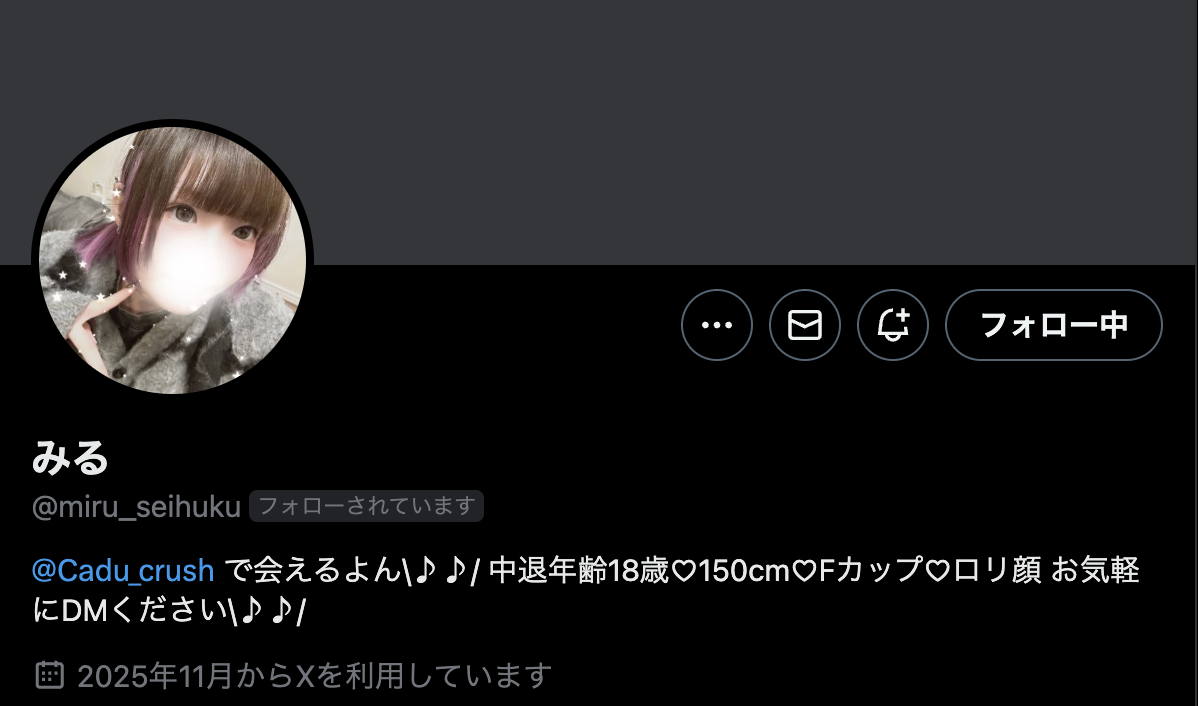Tap the フォロー中 button
The height and width of the screenshot is (706, 1198).
pyautogui.click(x=1053, y=325)
